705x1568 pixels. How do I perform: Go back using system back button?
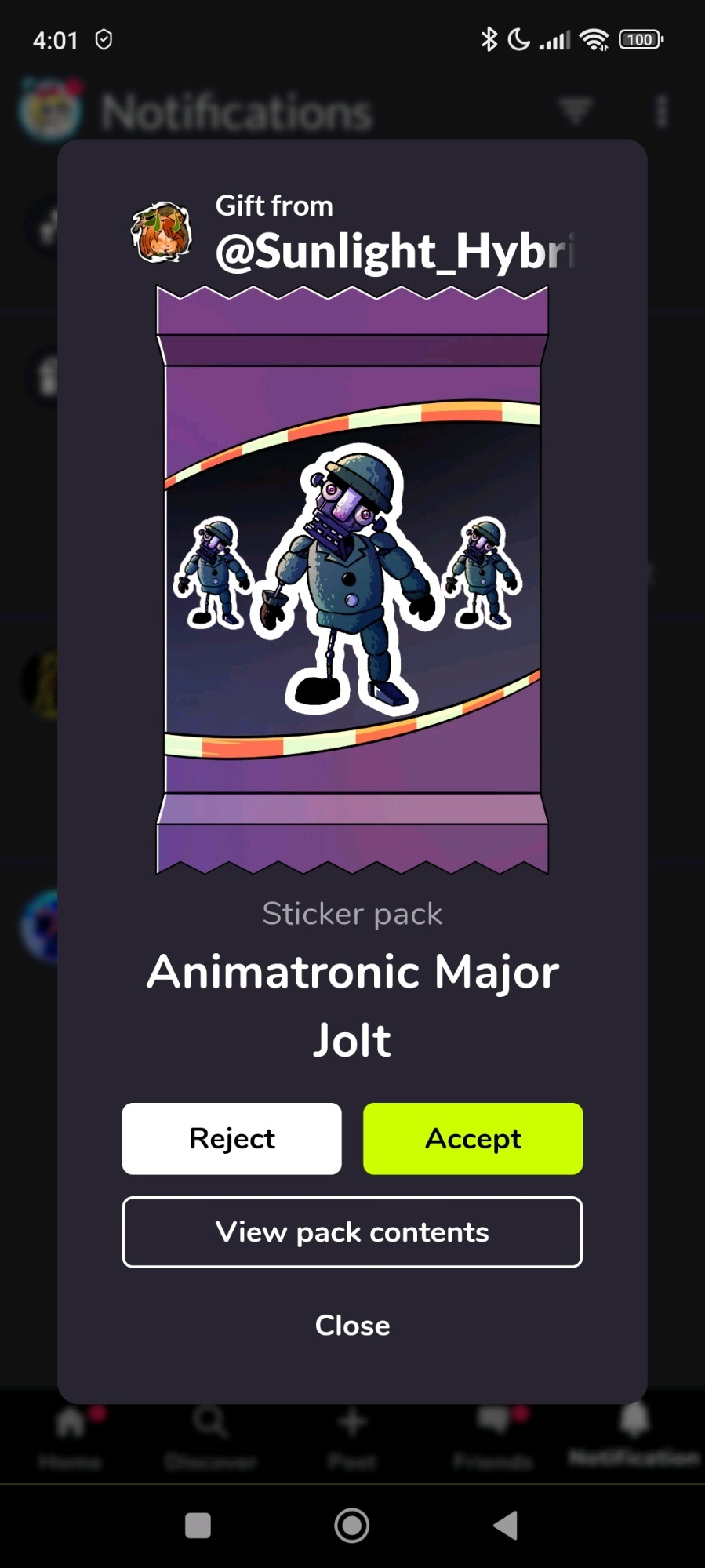506,1526
